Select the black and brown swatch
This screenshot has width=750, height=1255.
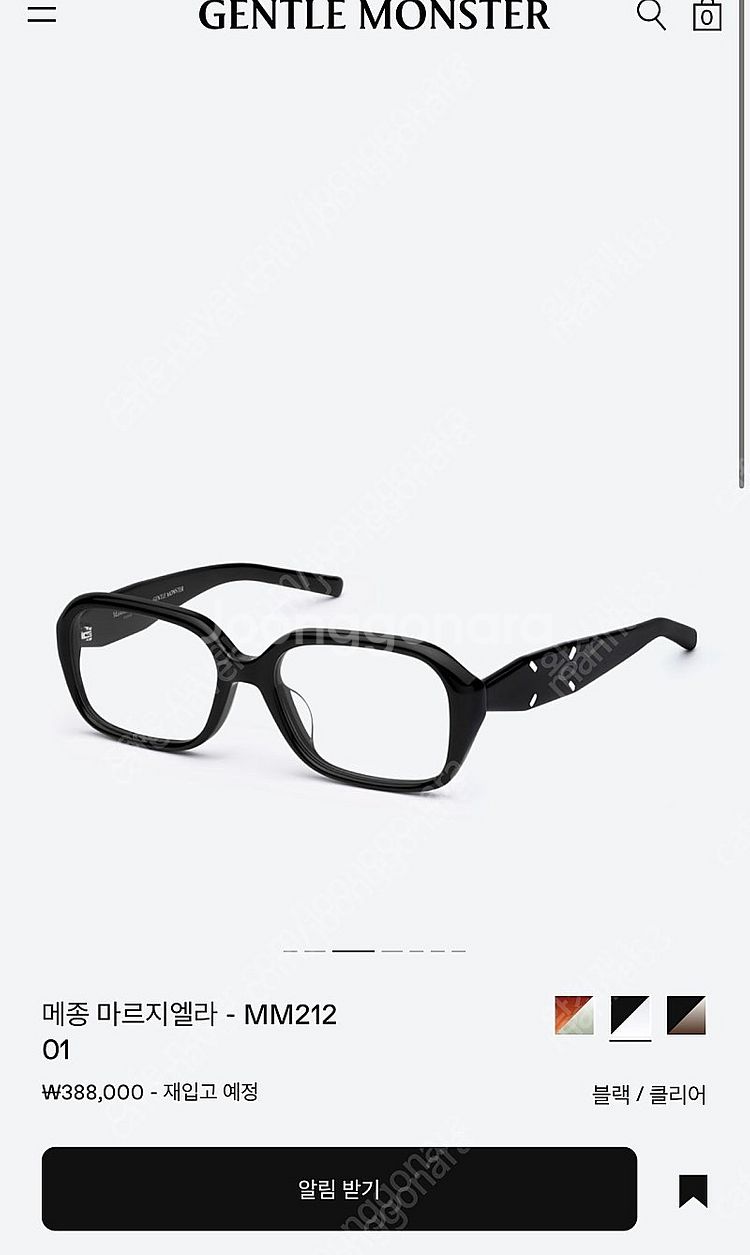click(686, 1015)
